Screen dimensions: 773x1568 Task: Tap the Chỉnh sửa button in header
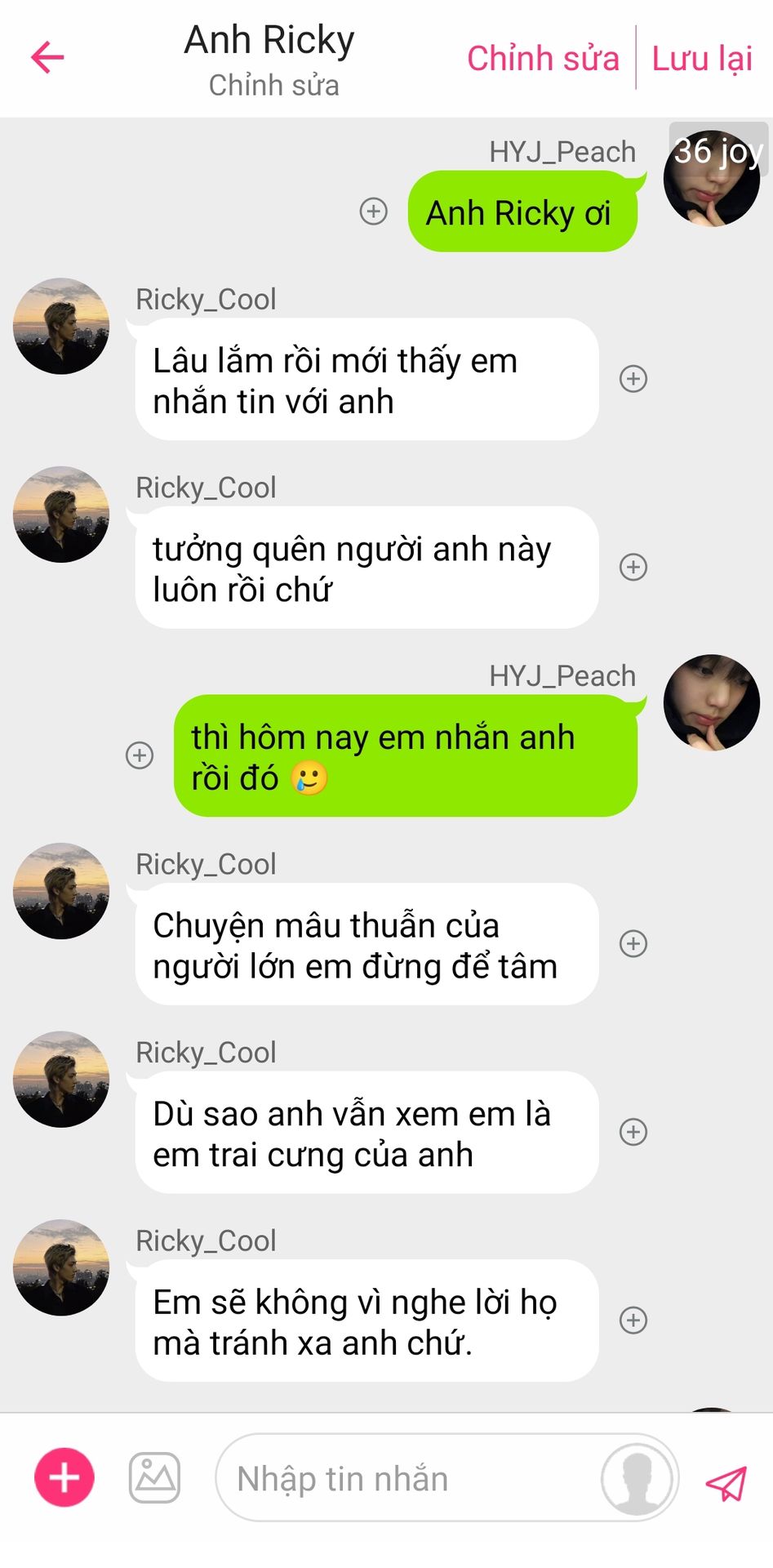click(543, 59)
